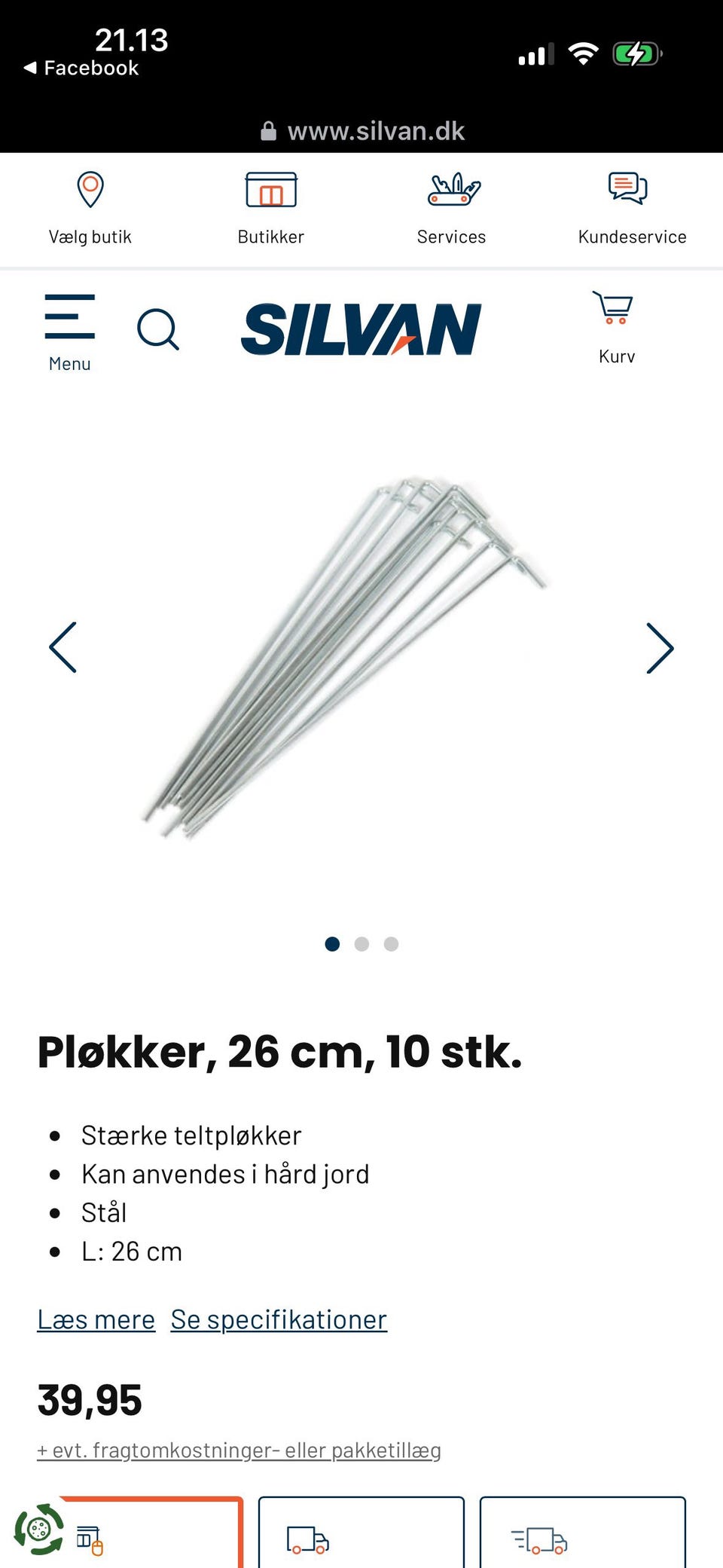Open the fragtomkostninger eller pakketillæg link
Screen dimensions: 723x1568
[x=239, y=1450]
